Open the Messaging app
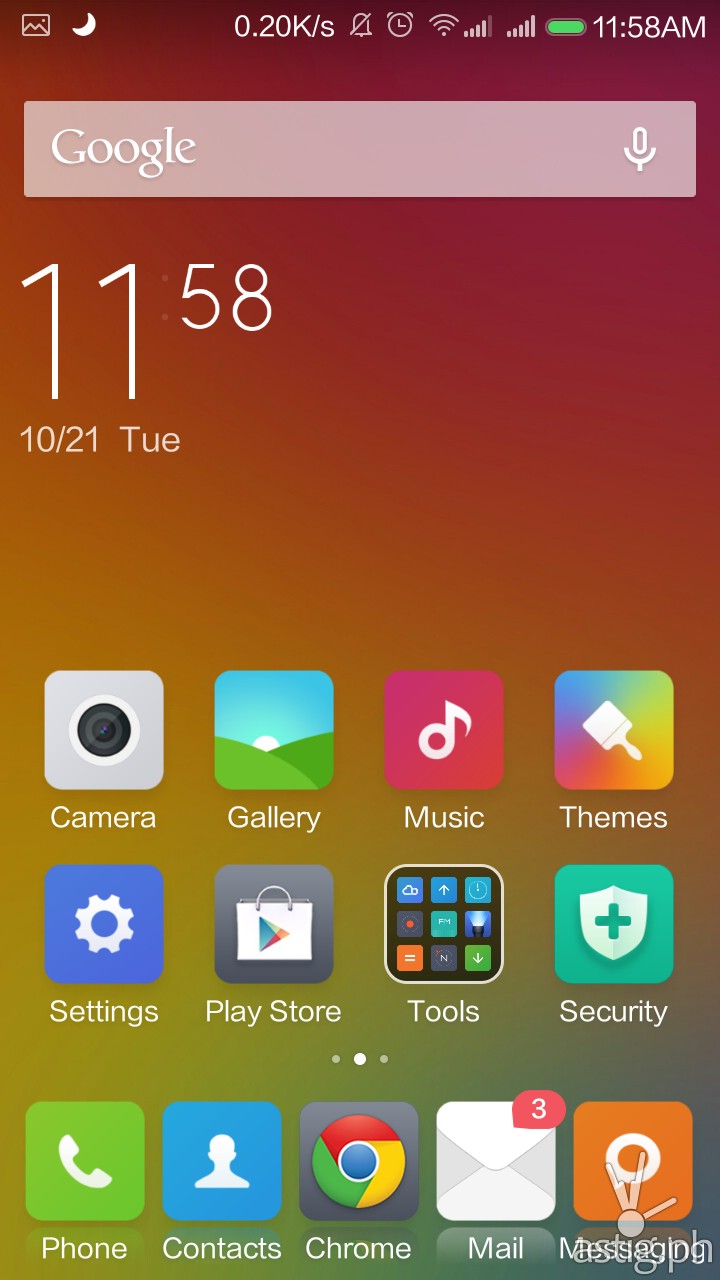 (x=633, y=1161)
